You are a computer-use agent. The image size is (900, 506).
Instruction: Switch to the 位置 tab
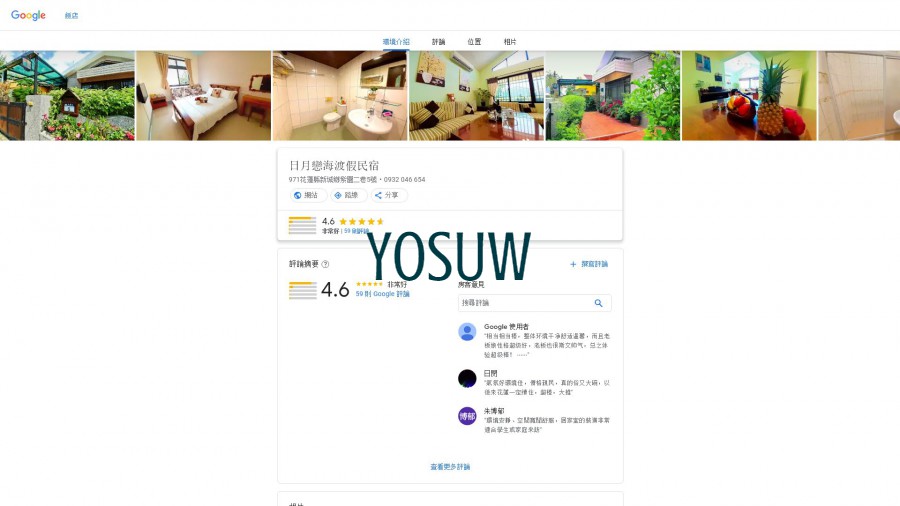click(x=474, y=42)
